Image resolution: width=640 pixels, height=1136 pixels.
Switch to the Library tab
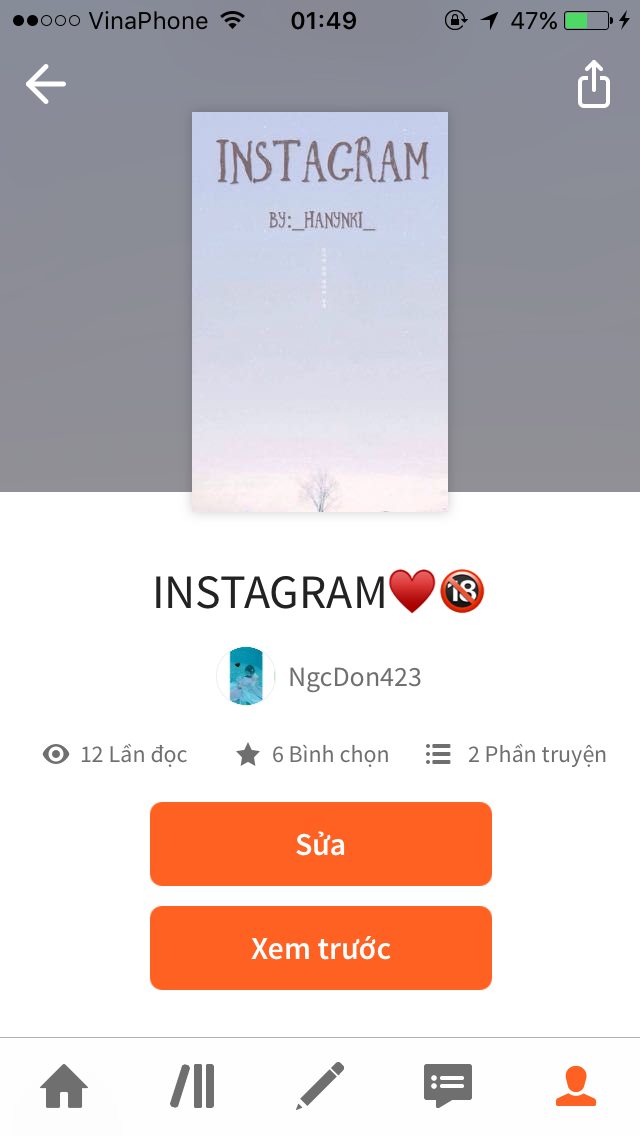[x=192, y=1085]
